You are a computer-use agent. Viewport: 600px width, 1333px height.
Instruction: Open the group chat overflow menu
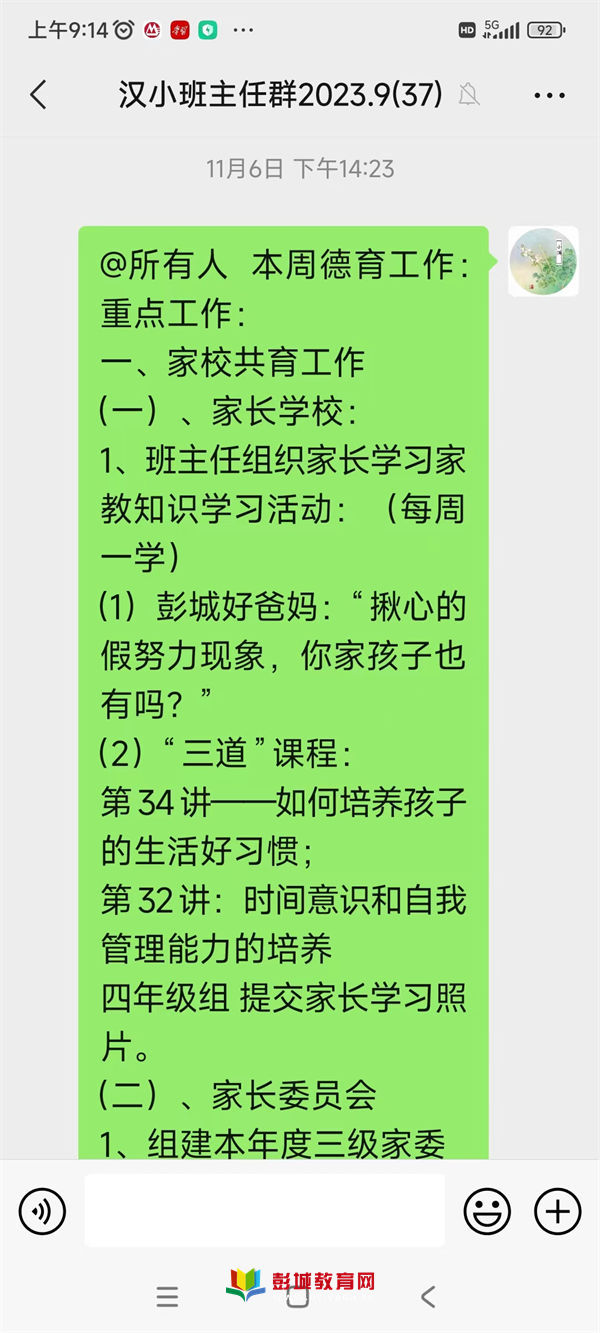click(550, 96)
